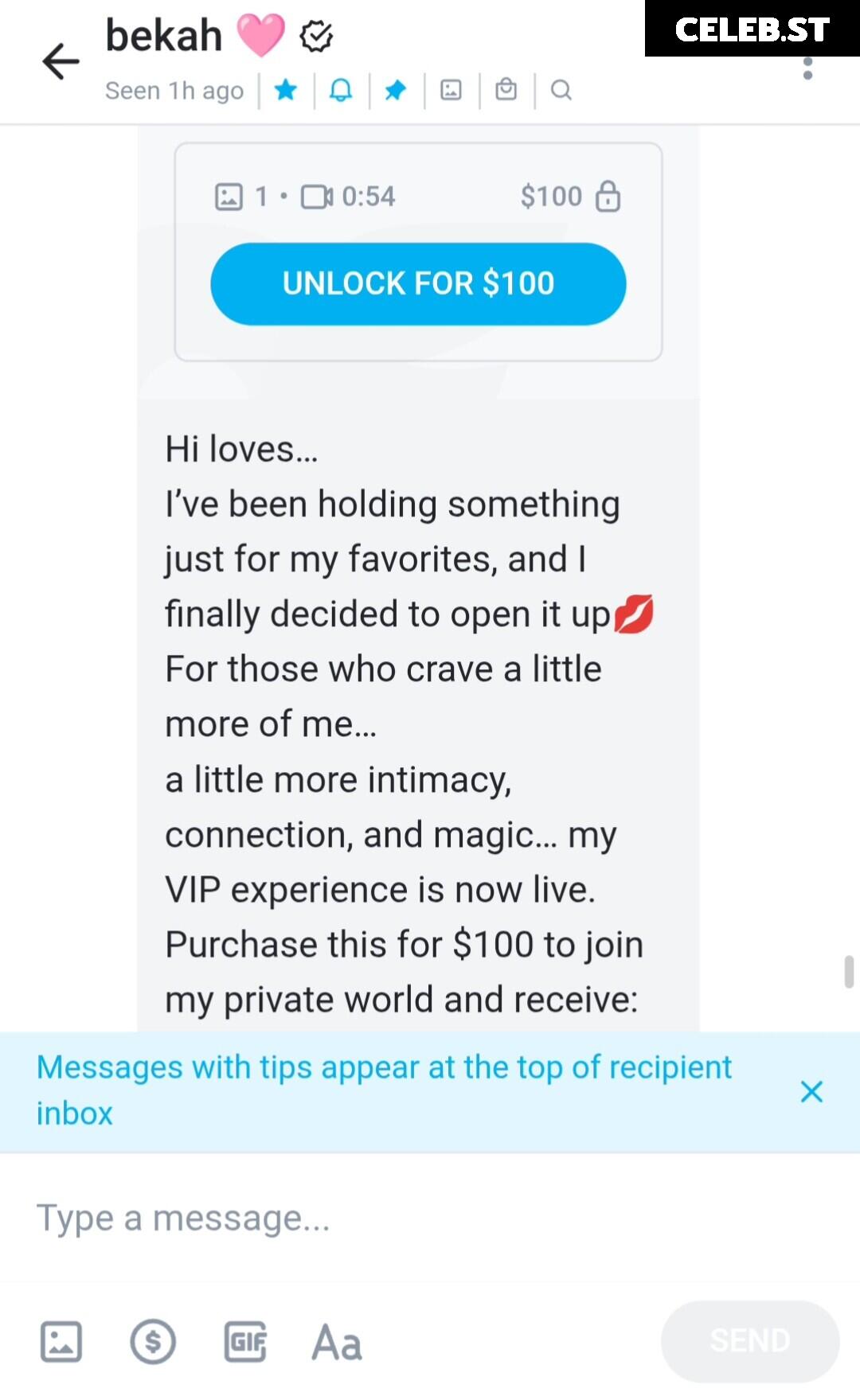
Task: Tap the star icon under bekah's name
Action: pyautogui.click(x=286, y=90)
